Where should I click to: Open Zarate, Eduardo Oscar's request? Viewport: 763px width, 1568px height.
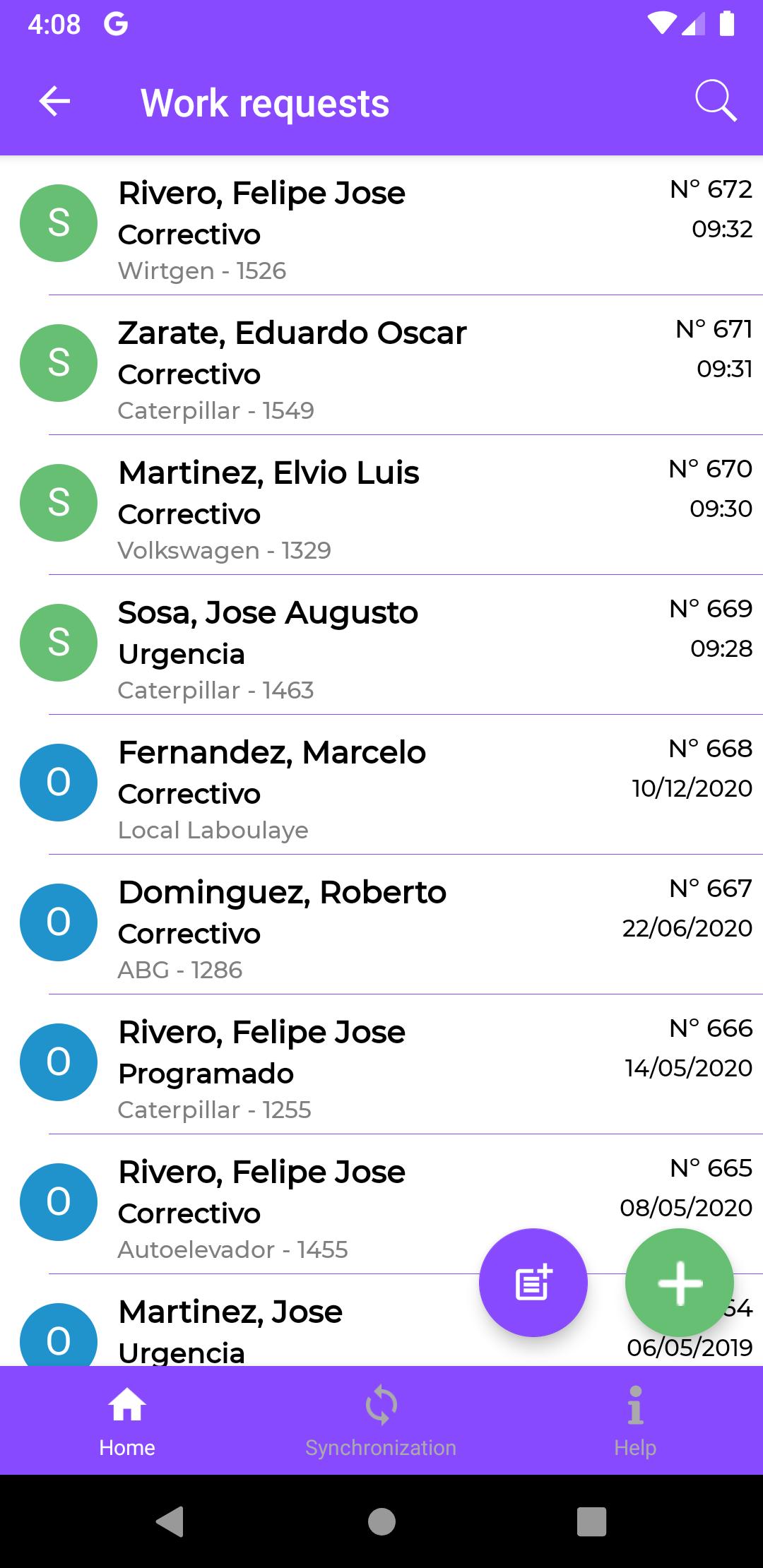coord(381,365)
